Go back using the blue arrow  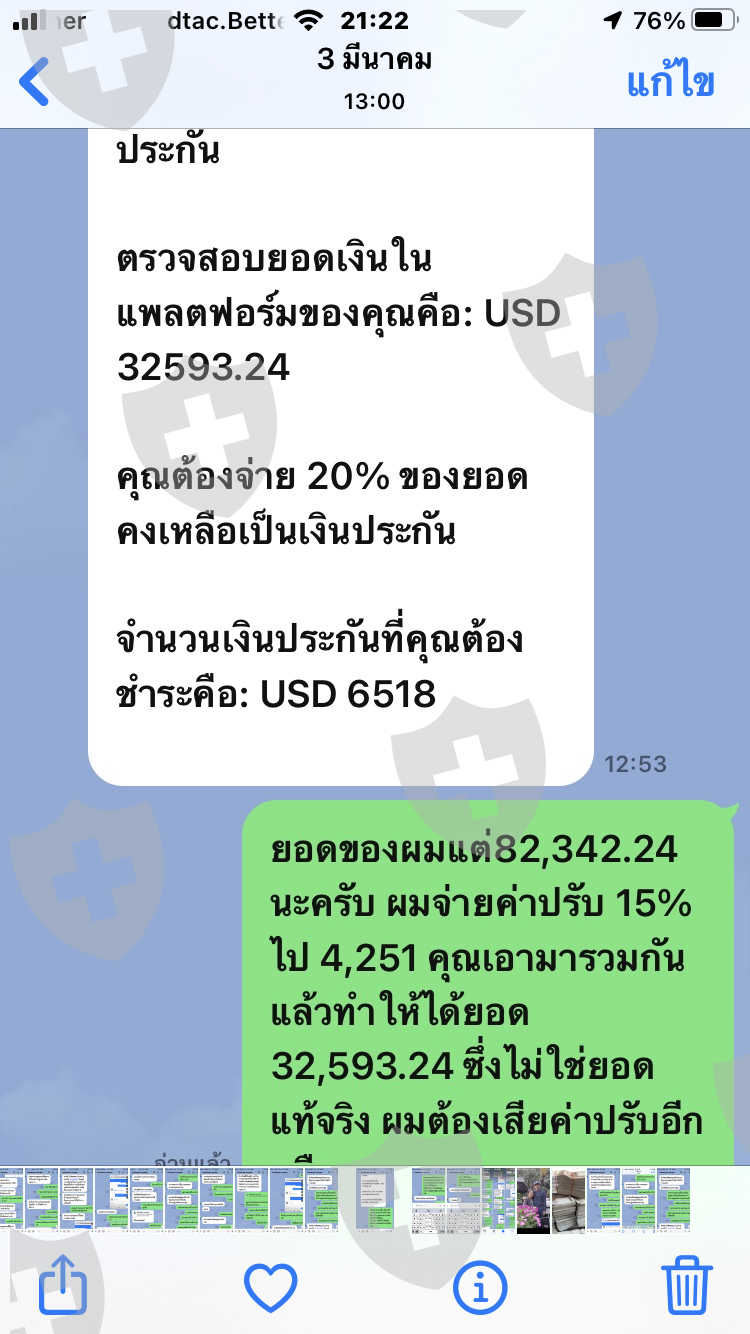35,82
